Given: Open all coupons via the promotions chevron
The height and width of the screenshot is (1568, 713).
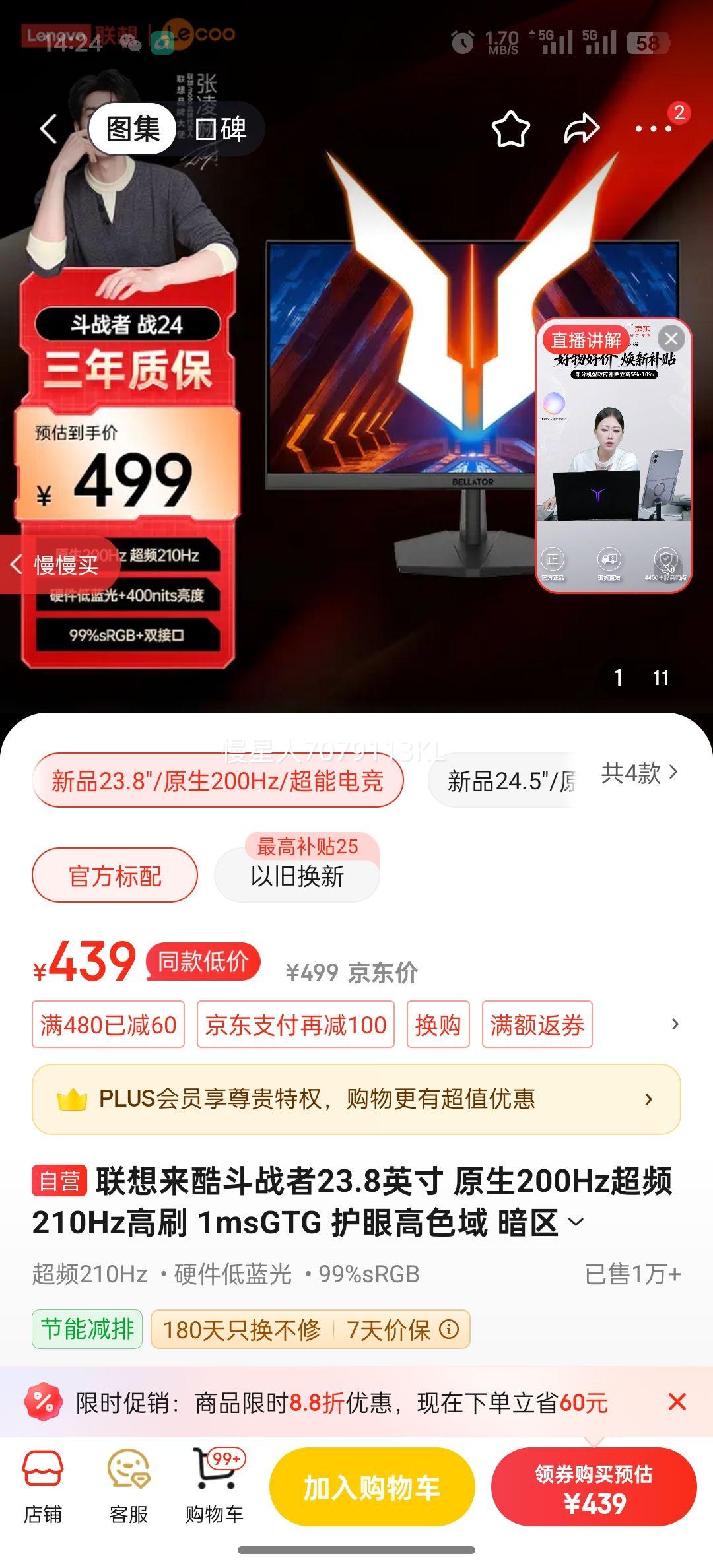Looking at the screenshot, I should [x=672, y=1026].
